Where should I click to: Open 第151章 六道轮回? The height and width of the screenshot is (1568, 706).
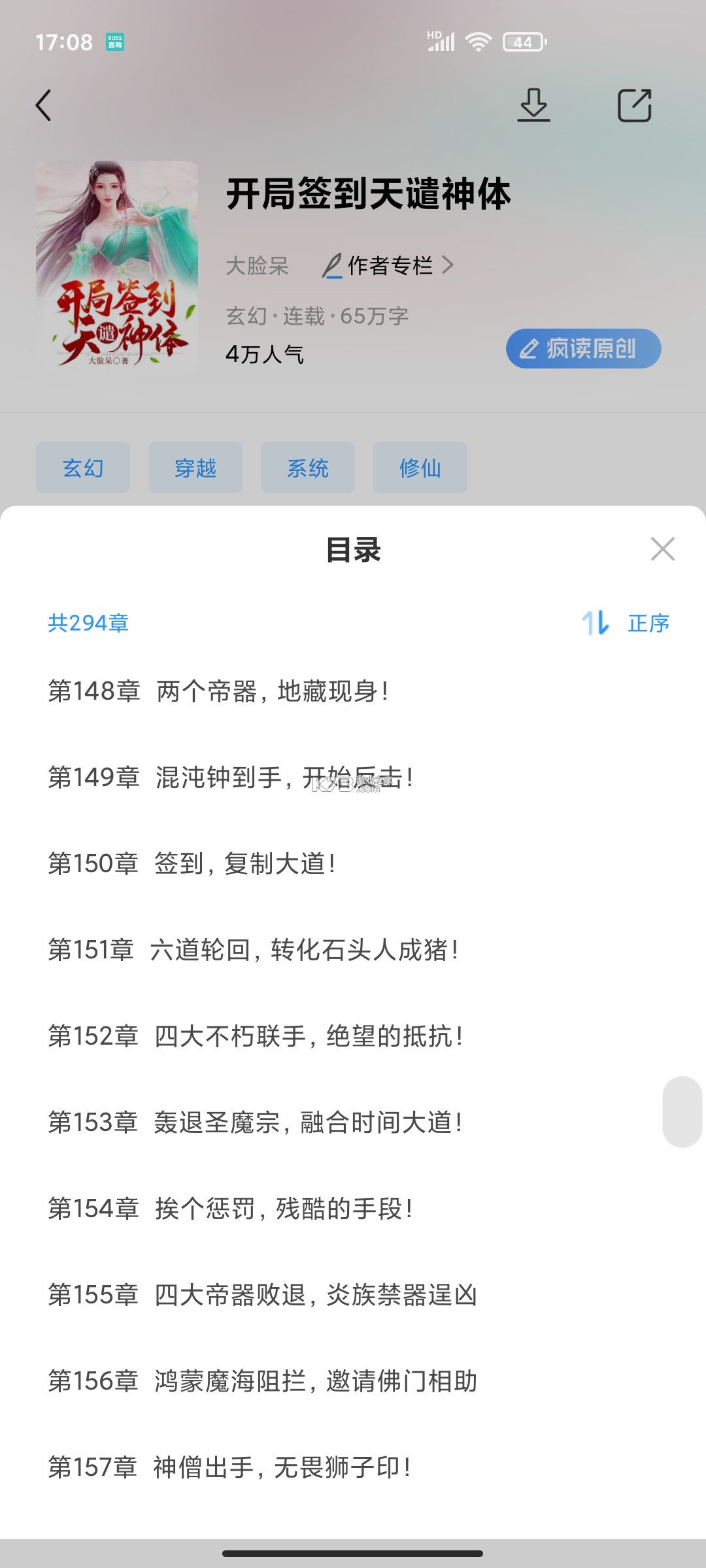(254, 950)
